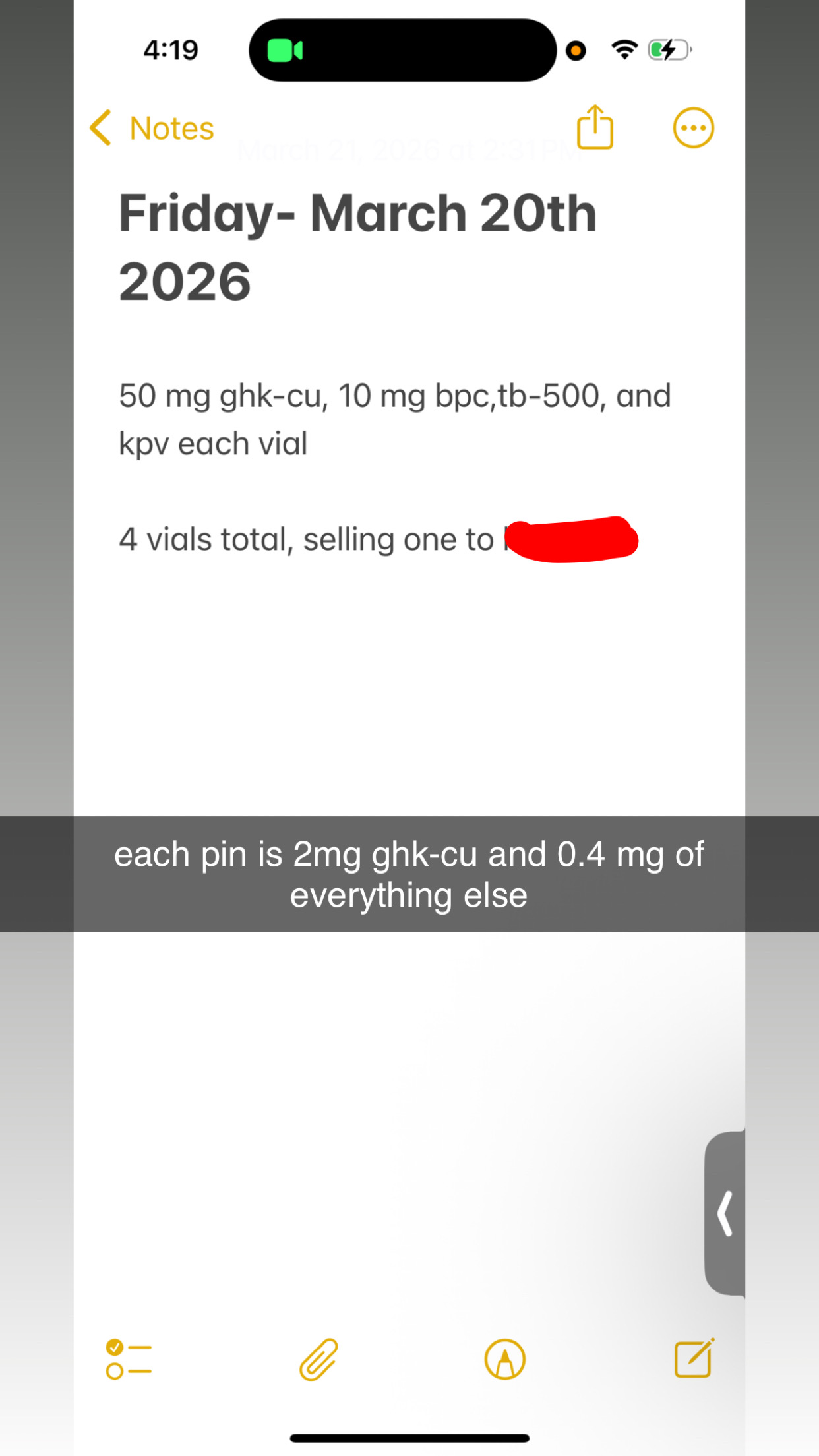Open the markup pen tool
819x1456 pixels.
[x=505, y=1360]
